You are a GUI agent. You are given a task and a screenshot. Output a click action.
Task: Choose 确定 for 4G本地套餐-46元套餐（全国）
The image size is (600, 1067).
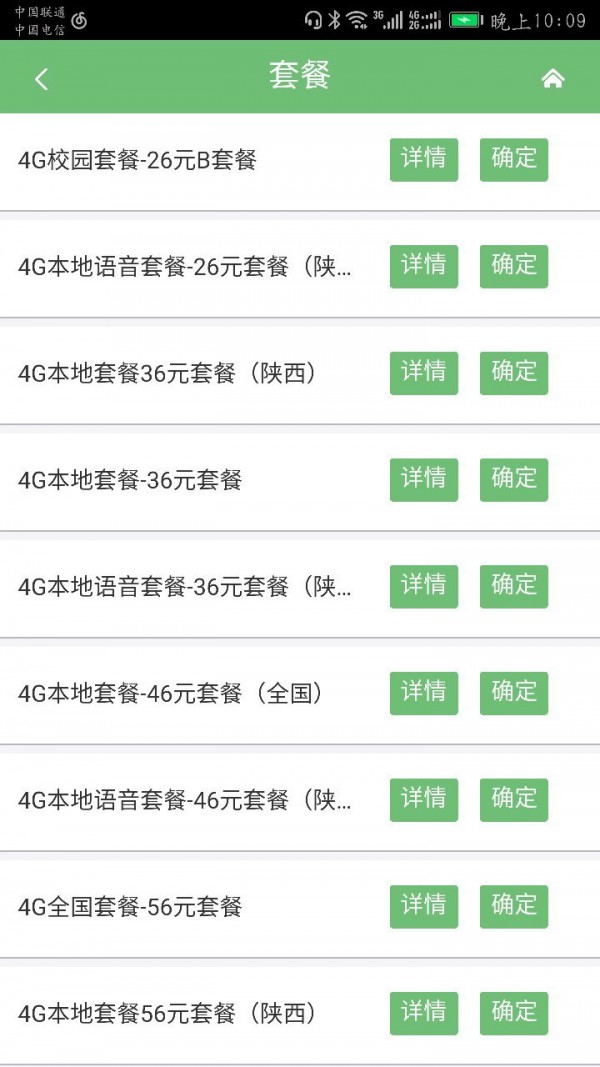click(514, 693)
